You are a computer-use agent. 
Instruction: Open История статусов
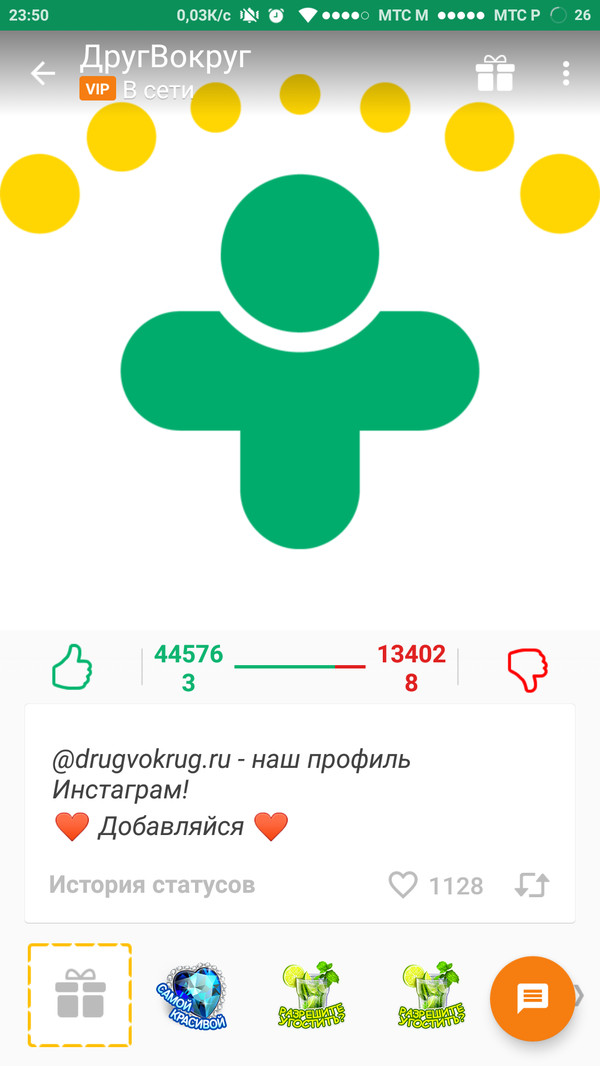(x=152, y=885)
